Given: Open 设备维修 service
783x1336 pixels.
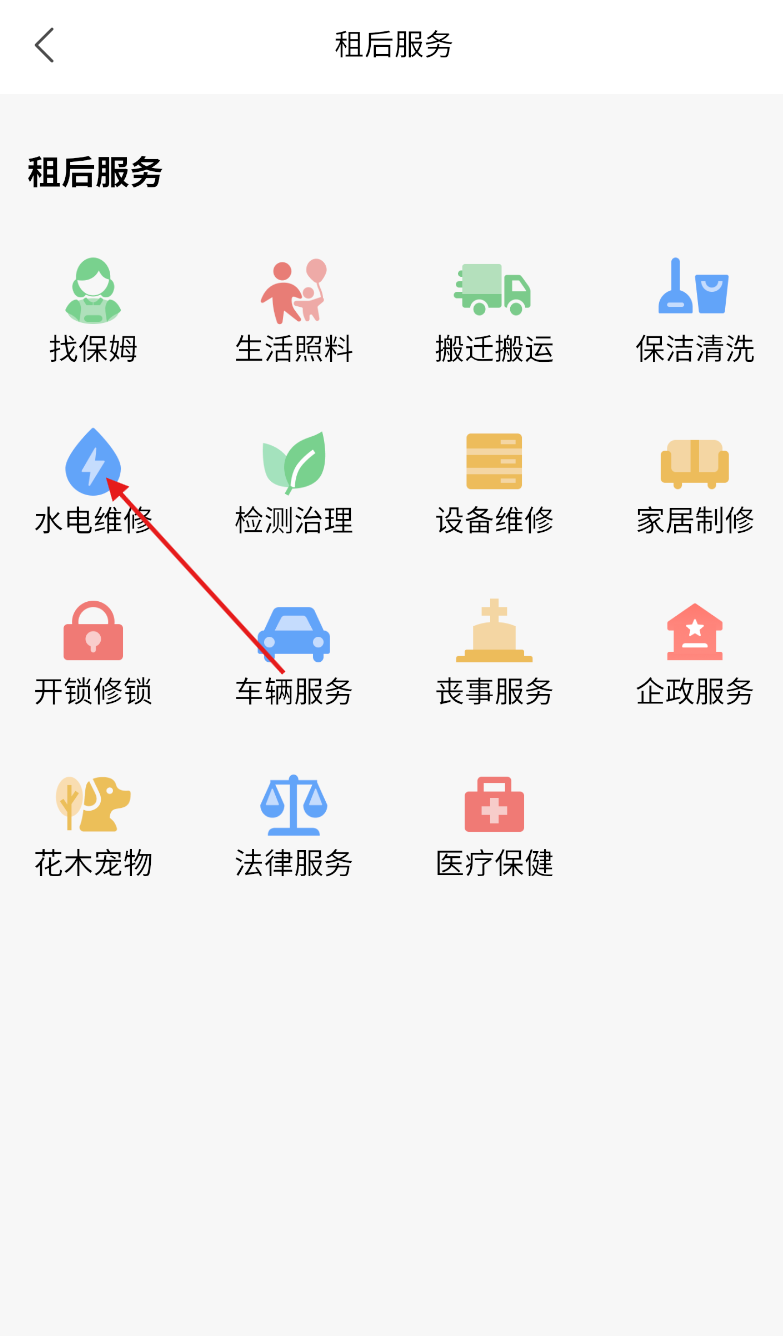Looking at the screenshot, I should (x=494, y=482).
